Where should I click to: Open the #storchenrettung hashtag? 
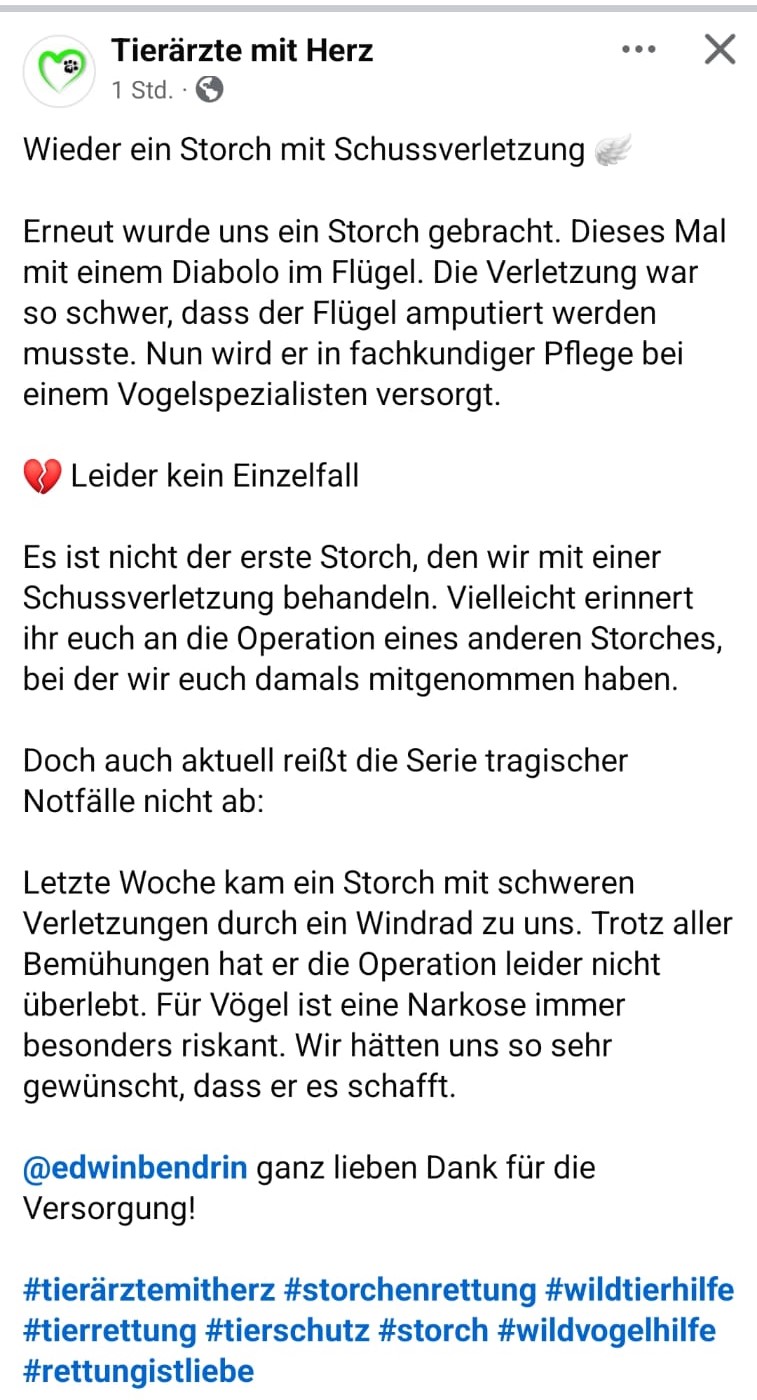(x=410, y=1290)
